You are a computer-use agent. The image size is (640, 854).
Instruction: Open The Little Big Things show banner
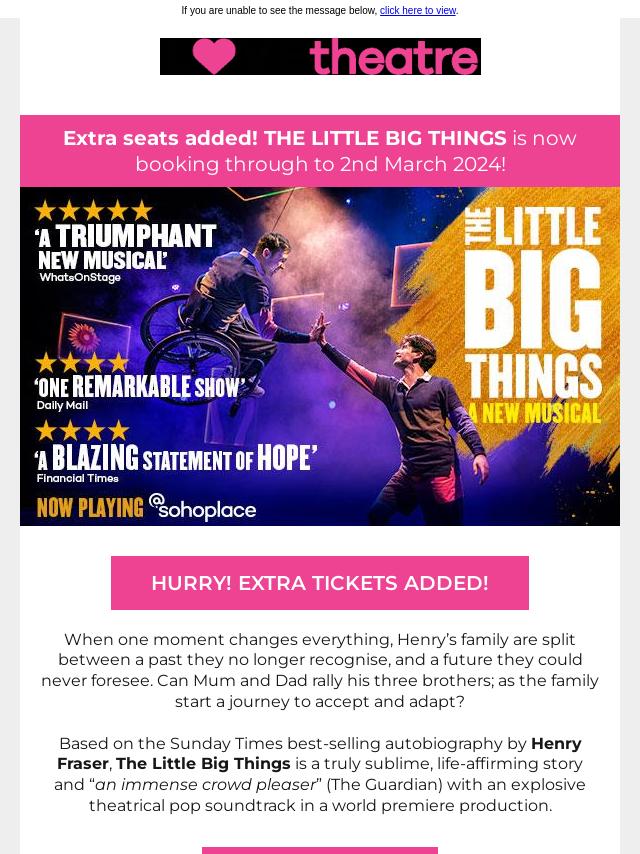[320, 355]
